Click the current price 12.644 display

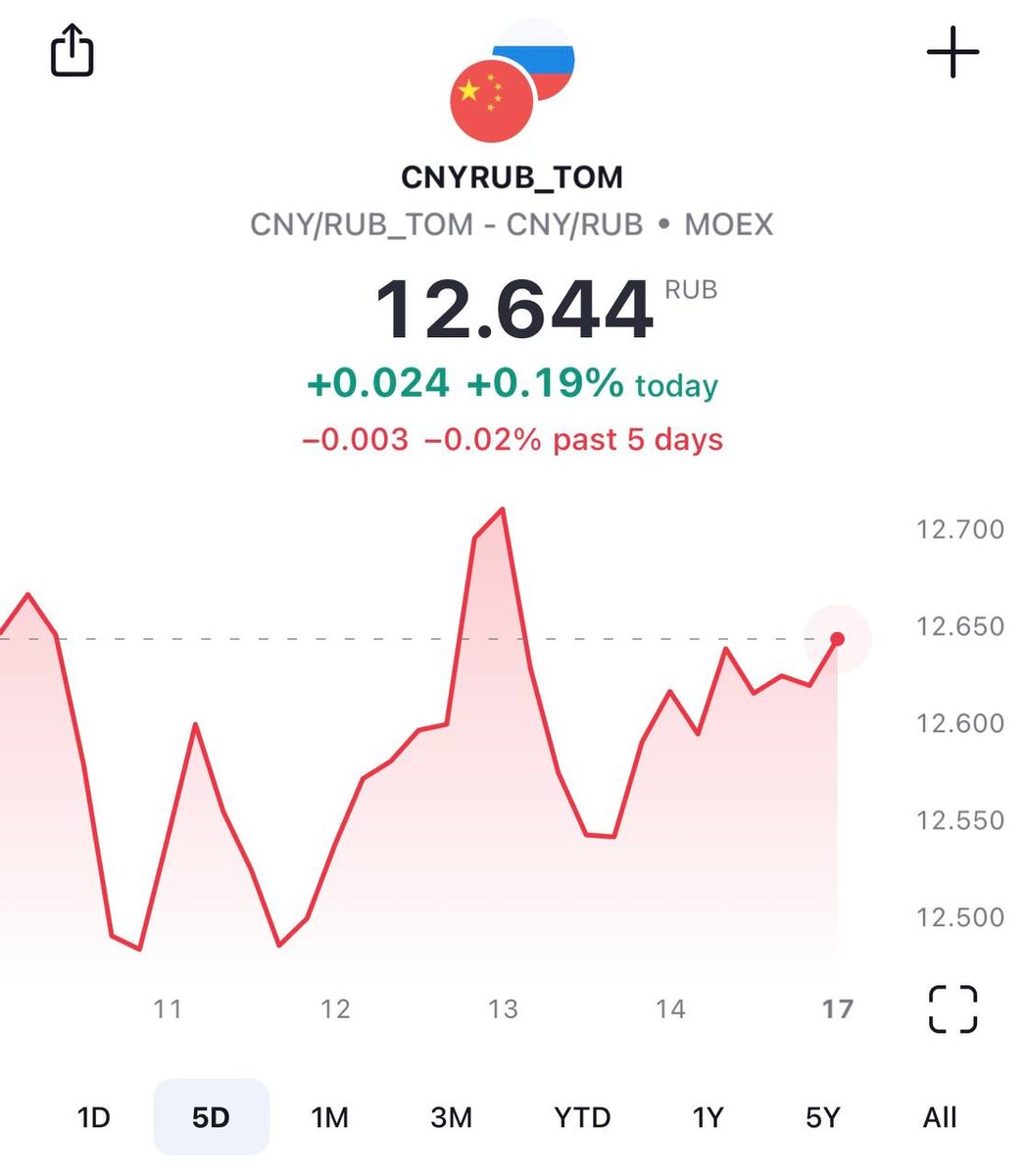512,307
